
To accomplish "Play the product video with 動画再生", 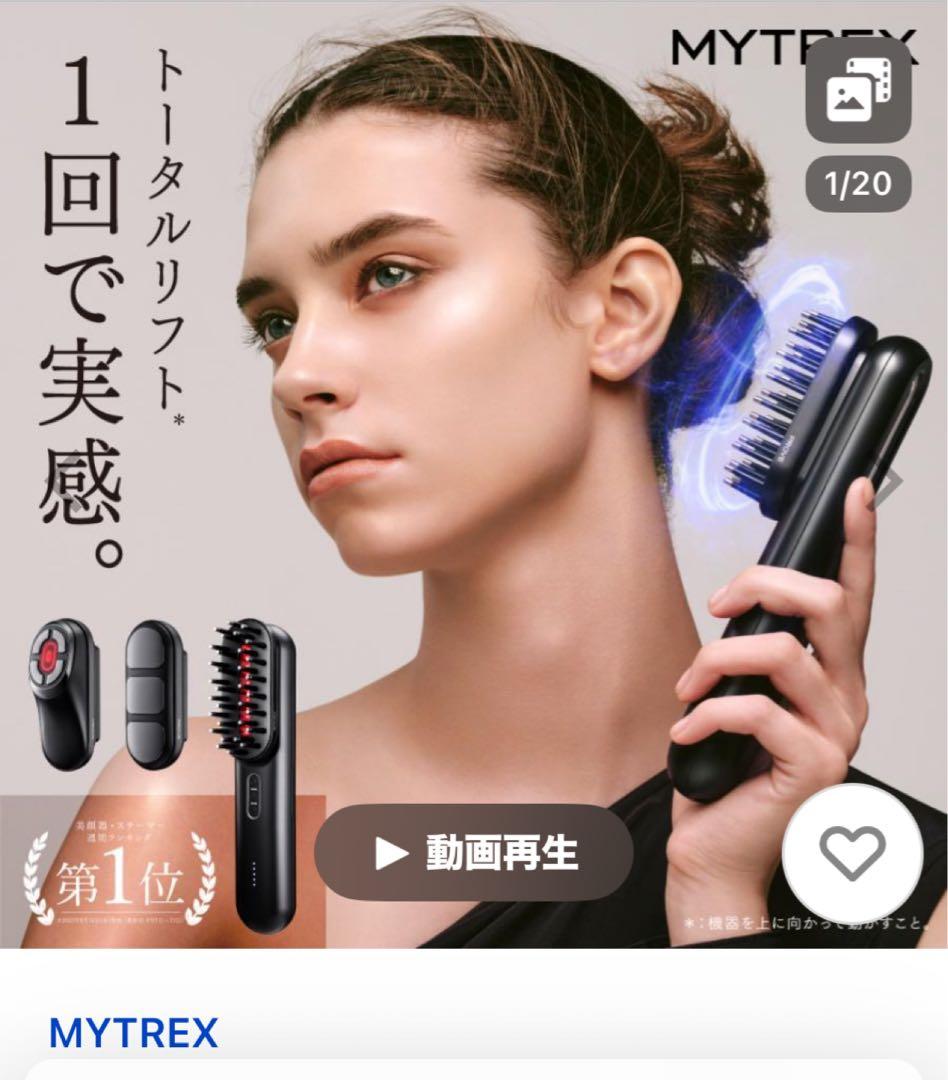I will coord(474,853).
